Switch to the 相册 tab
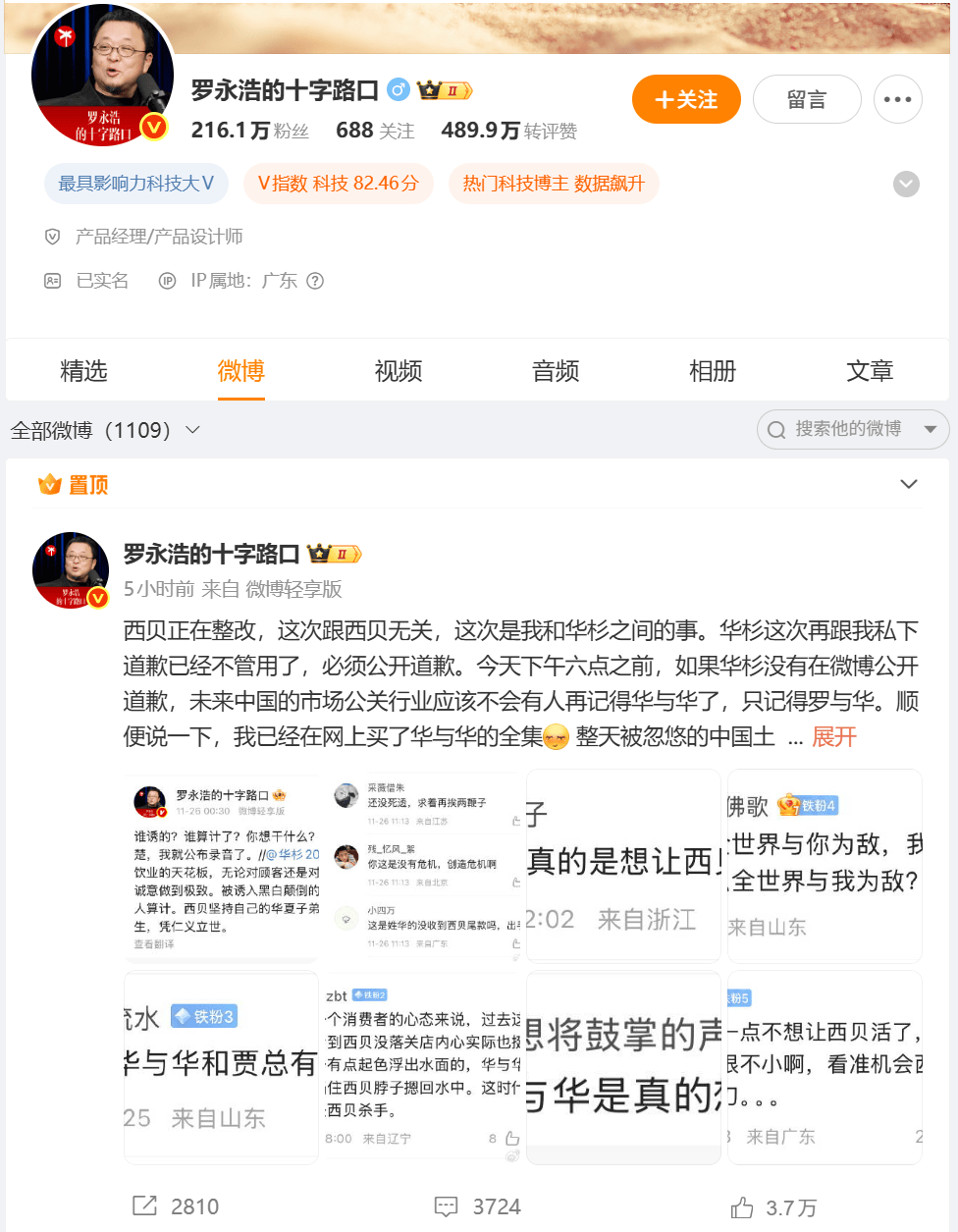This screenshot has height=1232, width=958. pyautogui.click(x=712, y=371)
